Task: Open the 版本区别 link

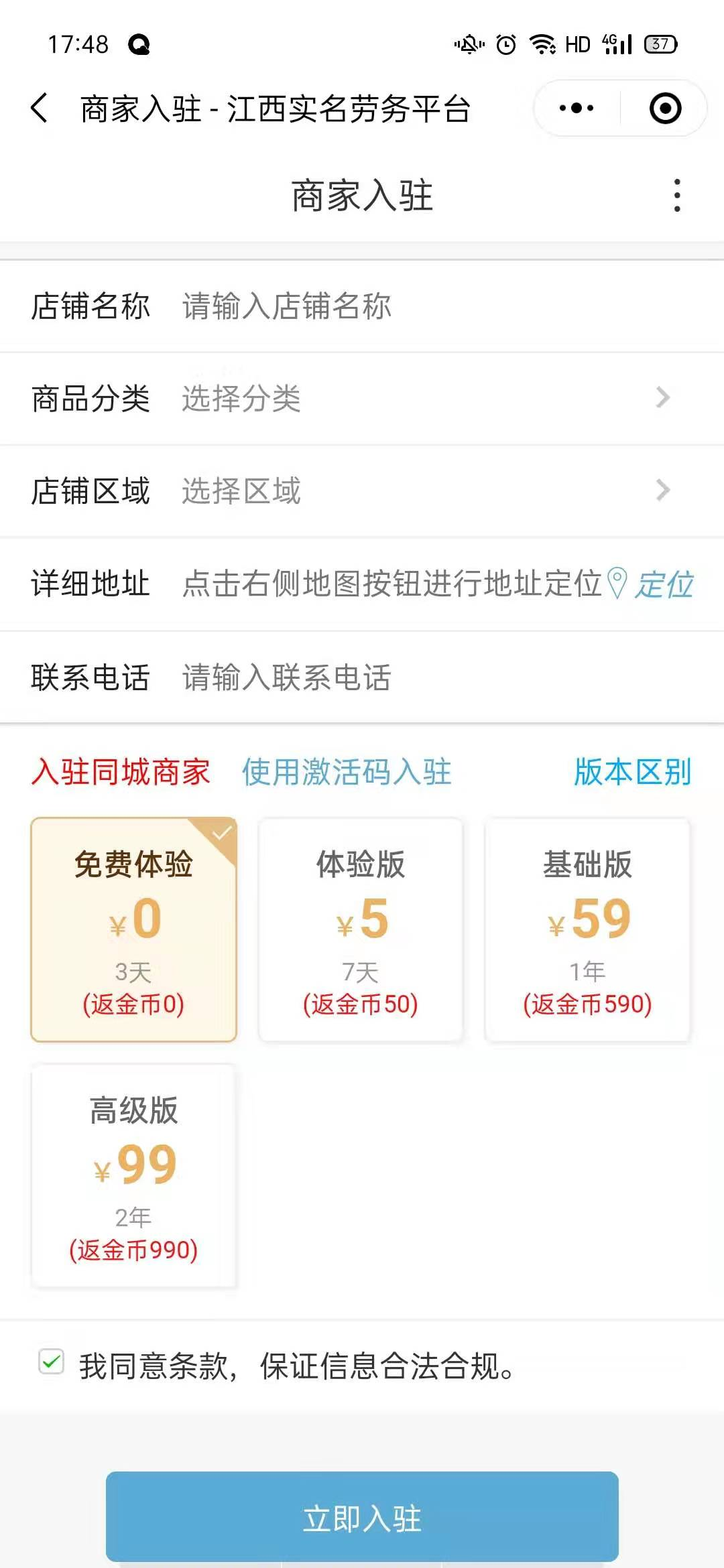Action: tap(632, 772)
